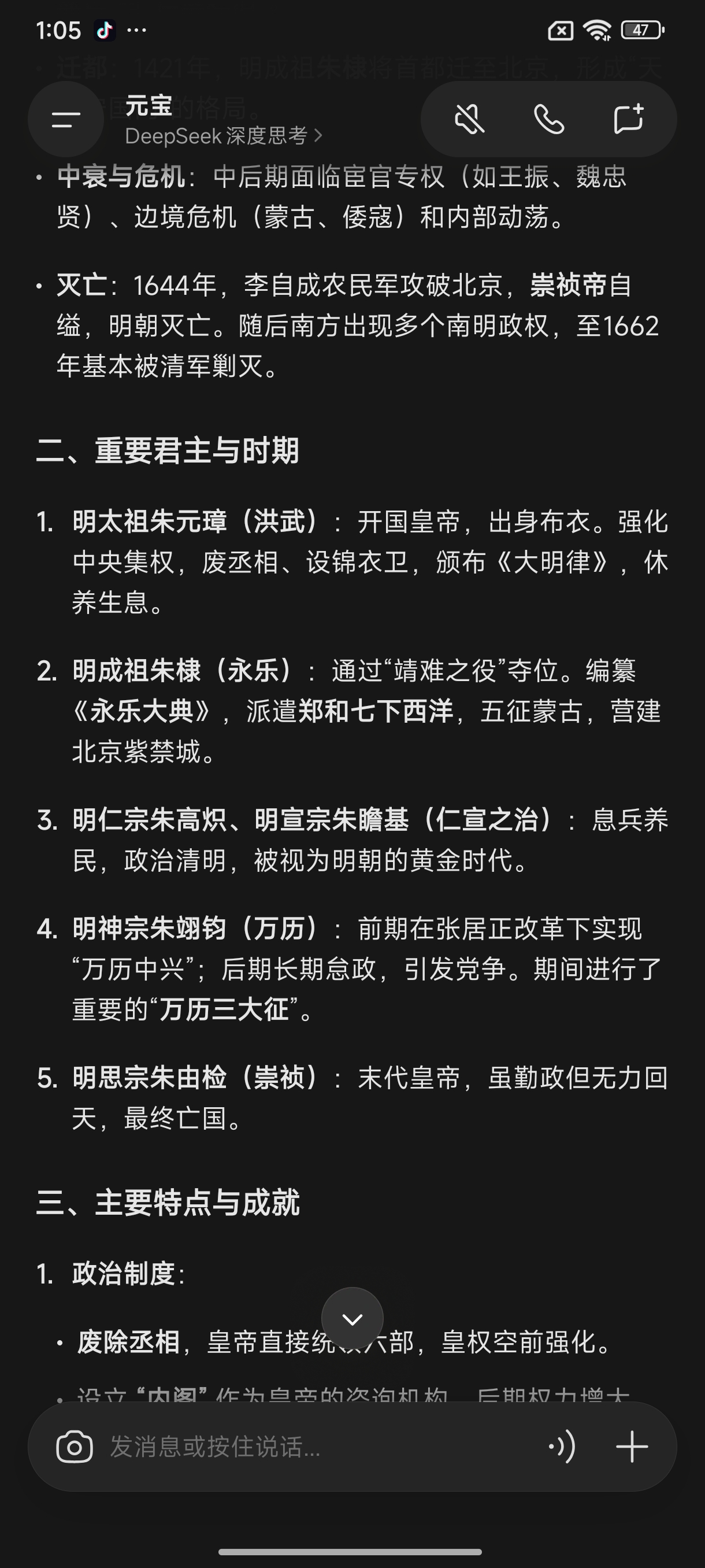Open the camera from the input bar

(x=74, y=1447)
